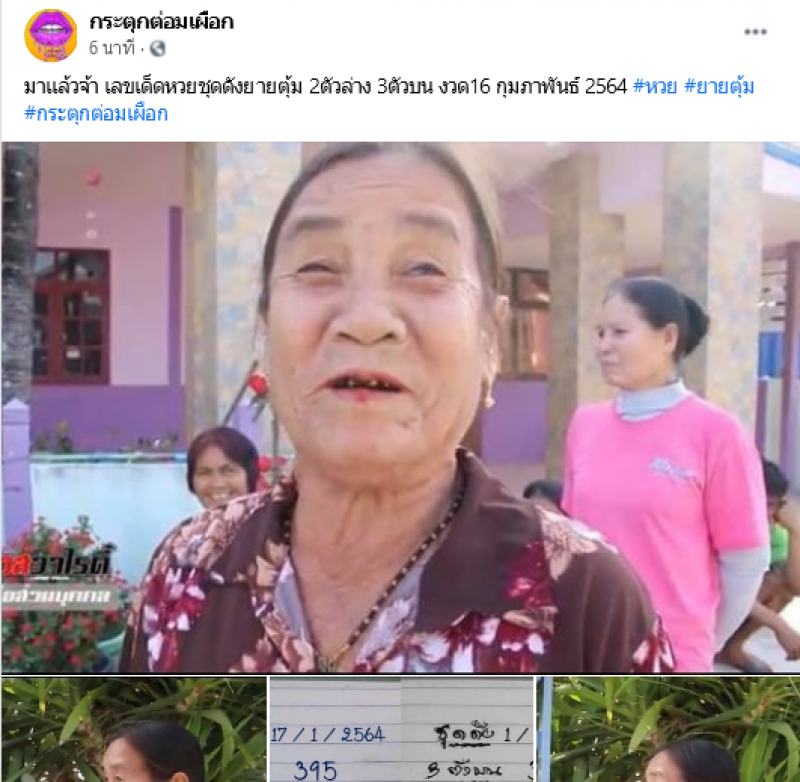The image size is (800, 782).
Task: Open กระตุกต่อมเผือก page profile picture
Action: pos(51,35)
